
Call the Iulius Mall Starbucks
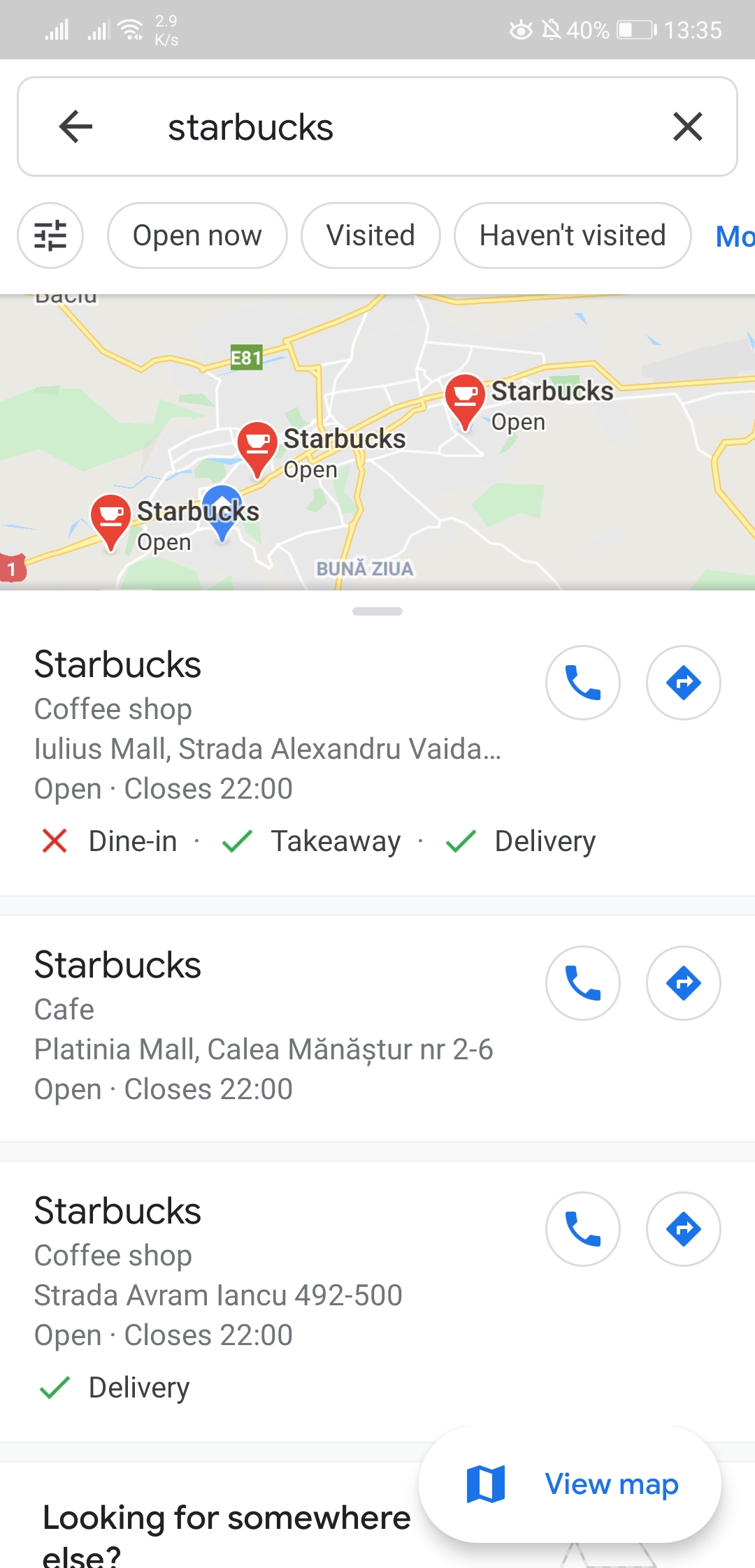point(582,683)
